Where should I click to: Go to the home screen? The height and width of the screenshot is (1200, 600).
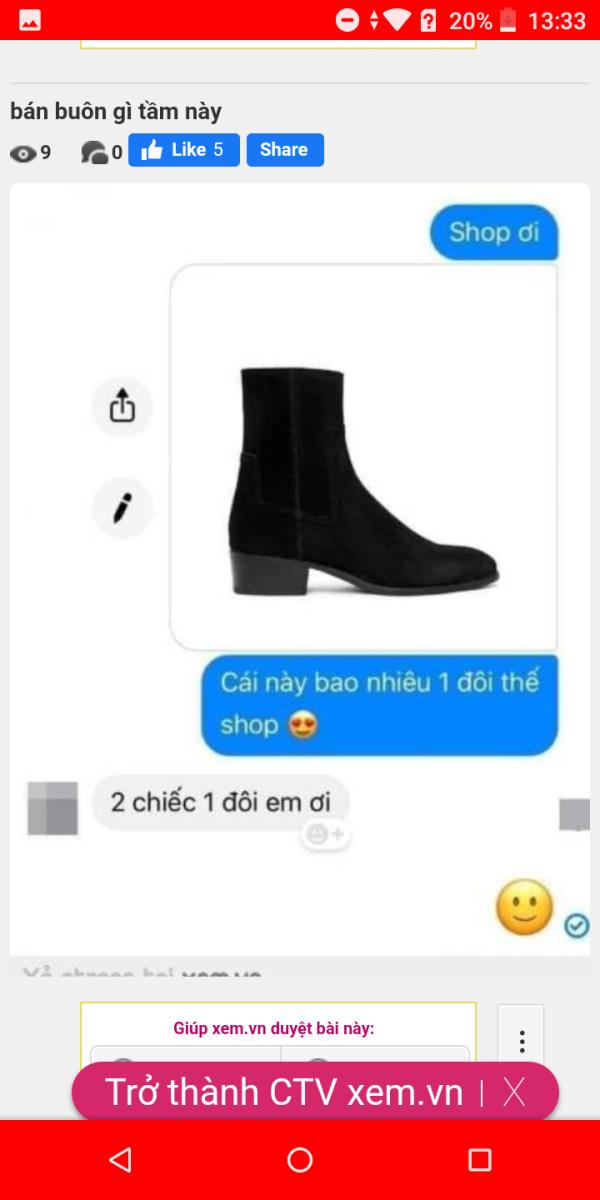pyautogui.click(x=300, y=1159)
